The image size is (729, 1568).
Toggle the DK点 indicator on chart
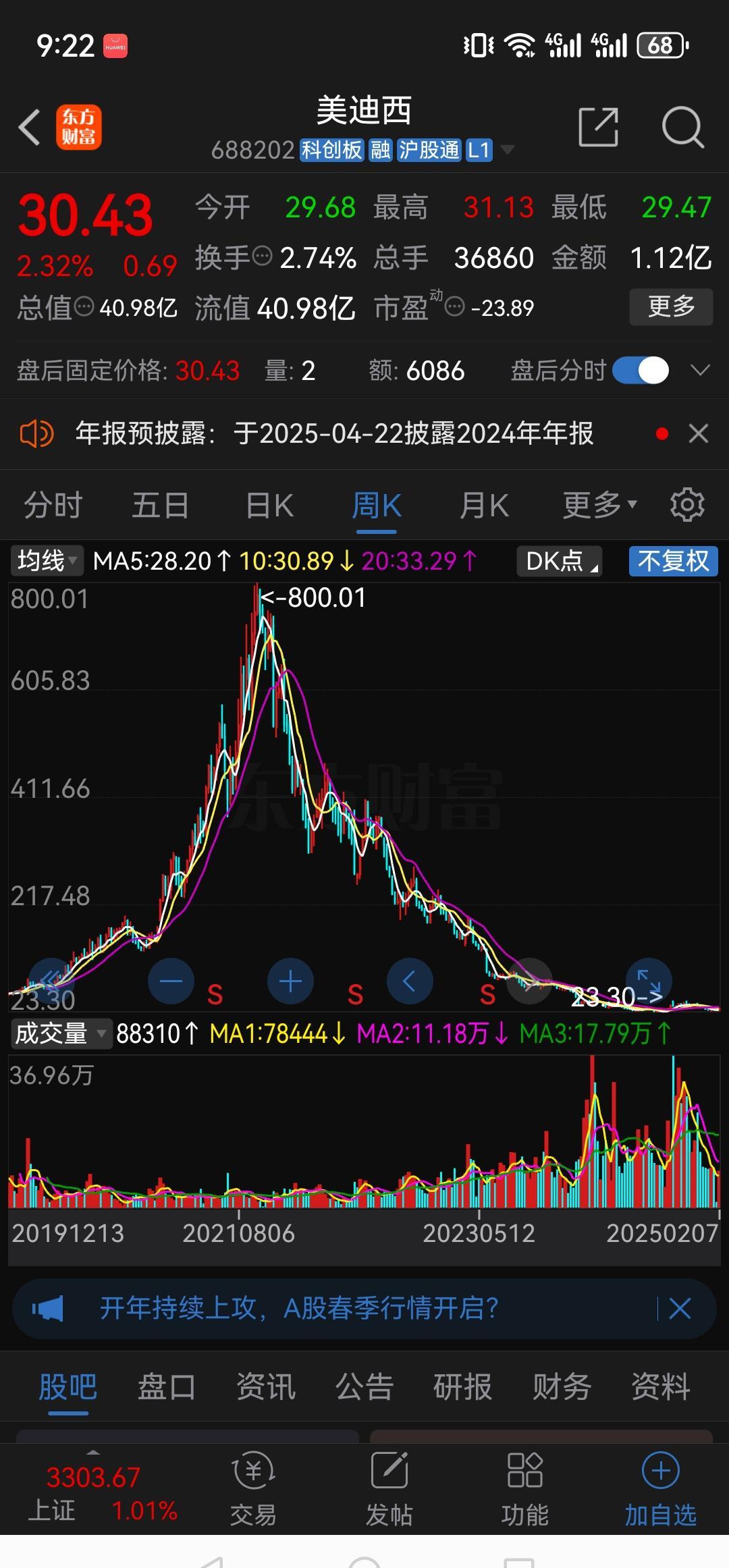(558, 561)
